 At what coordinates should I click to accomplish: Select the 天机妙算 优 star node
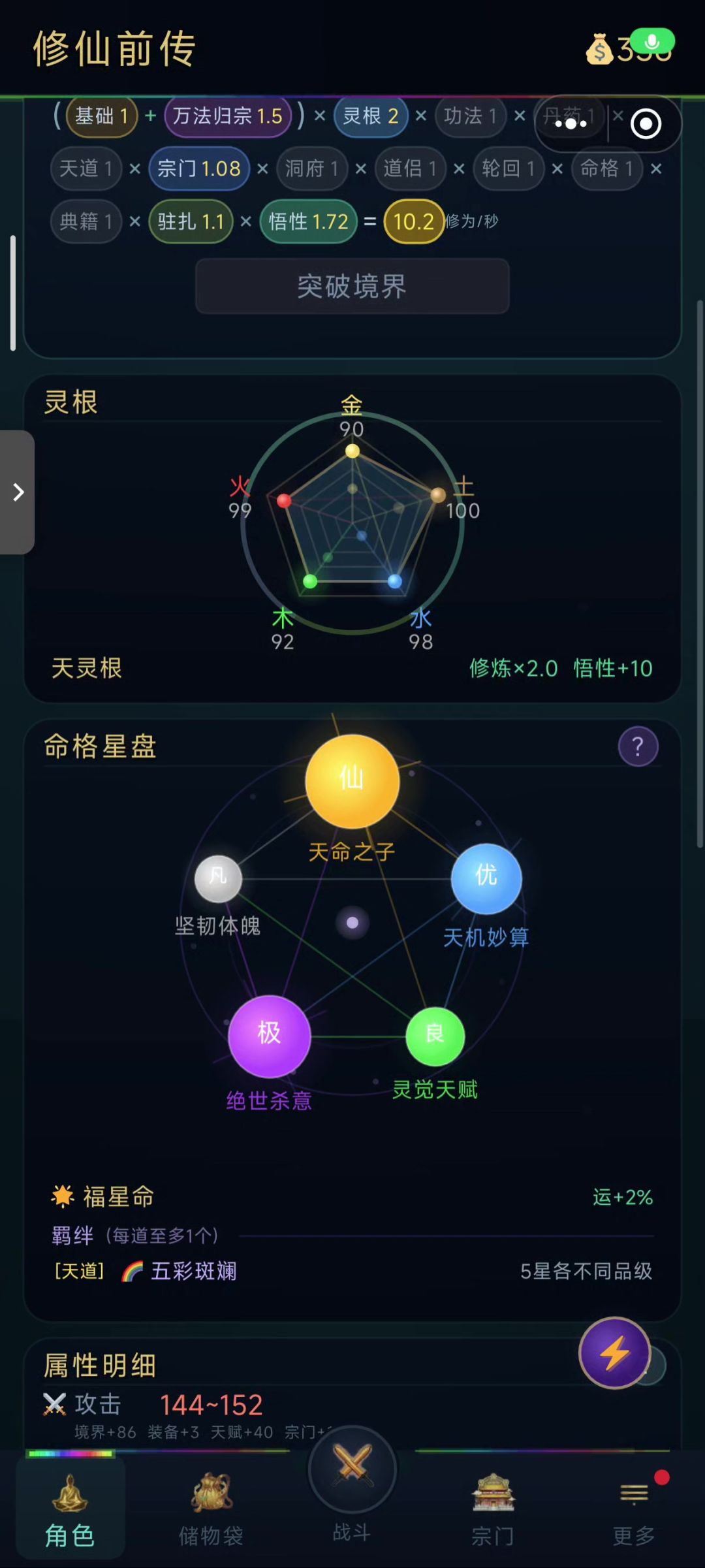(x=486, y=878)
